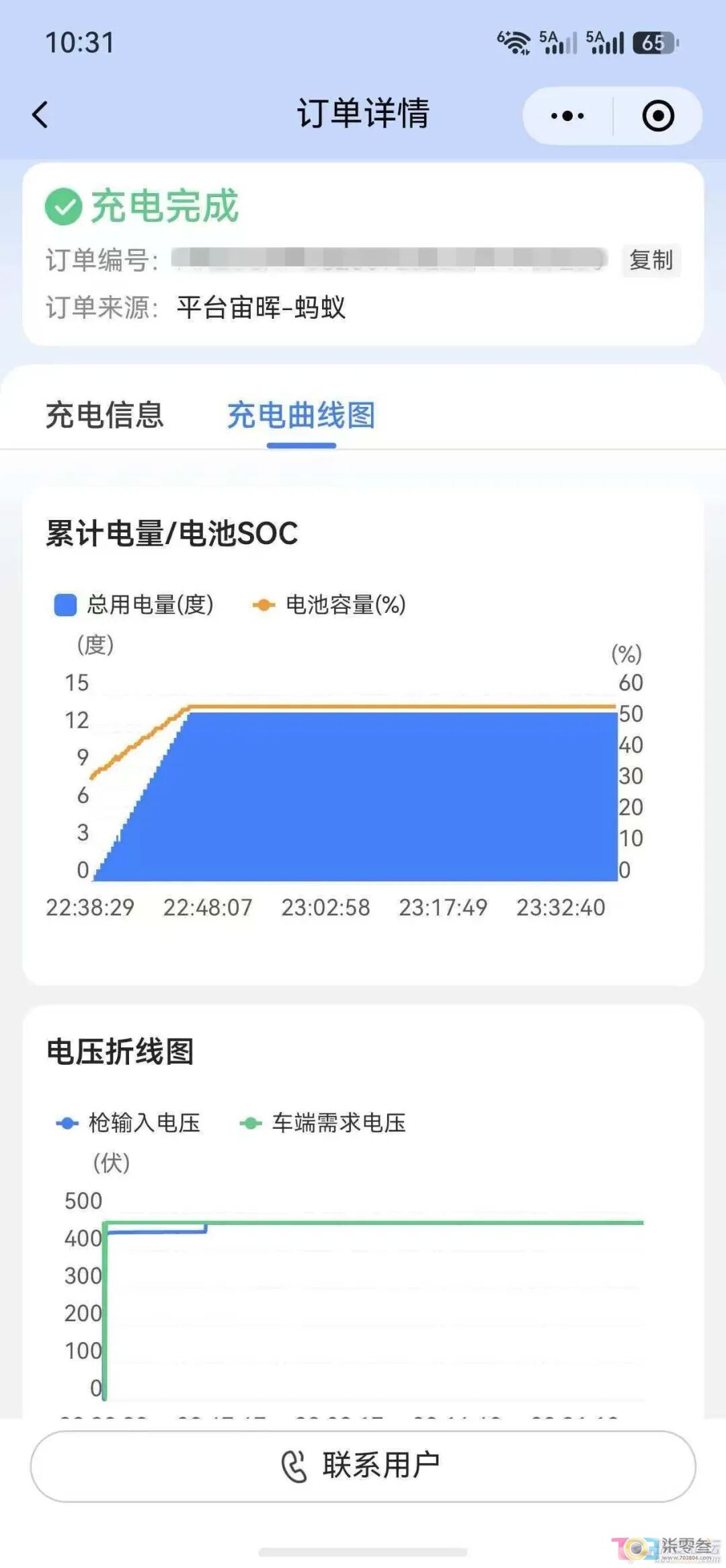The width and height of the screenshot is (726, 1568).
Task: Select the 充电曲线图 tab
Action: pyautogui.click(x=301, y=415)
